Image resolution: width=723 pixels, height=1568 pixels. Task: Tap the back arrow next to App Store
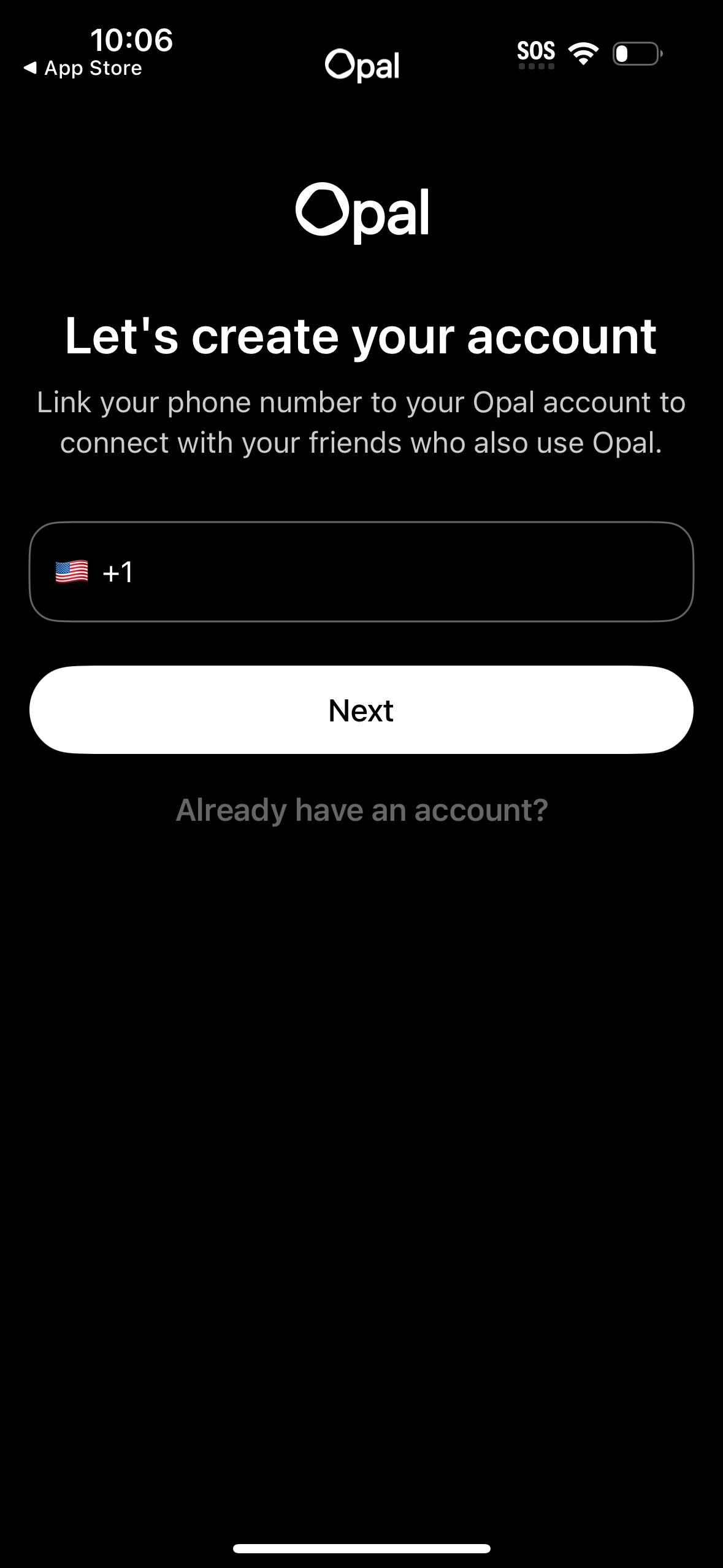[x=30, y=67]
